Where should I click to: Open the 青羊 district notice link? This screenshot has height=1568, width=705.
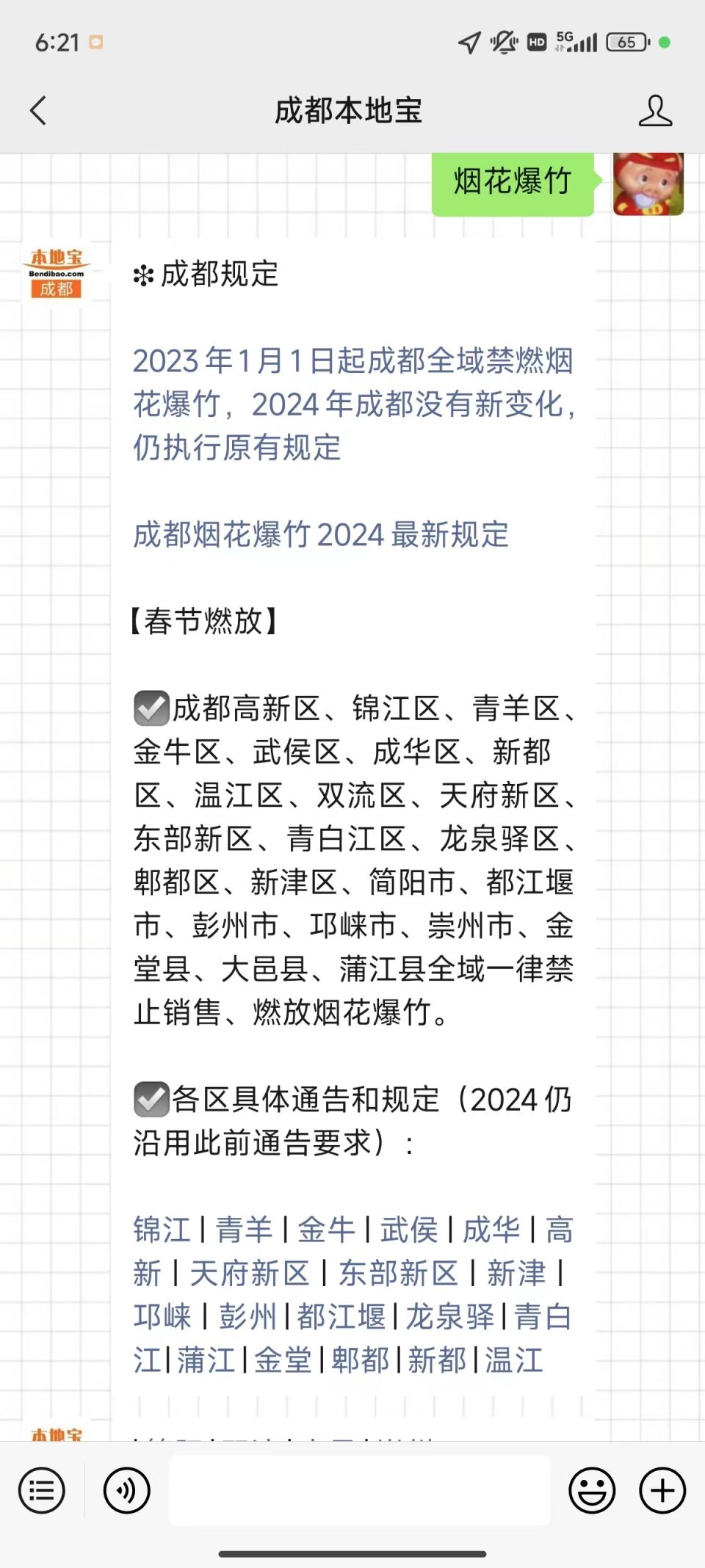(x=244, y=1230)
